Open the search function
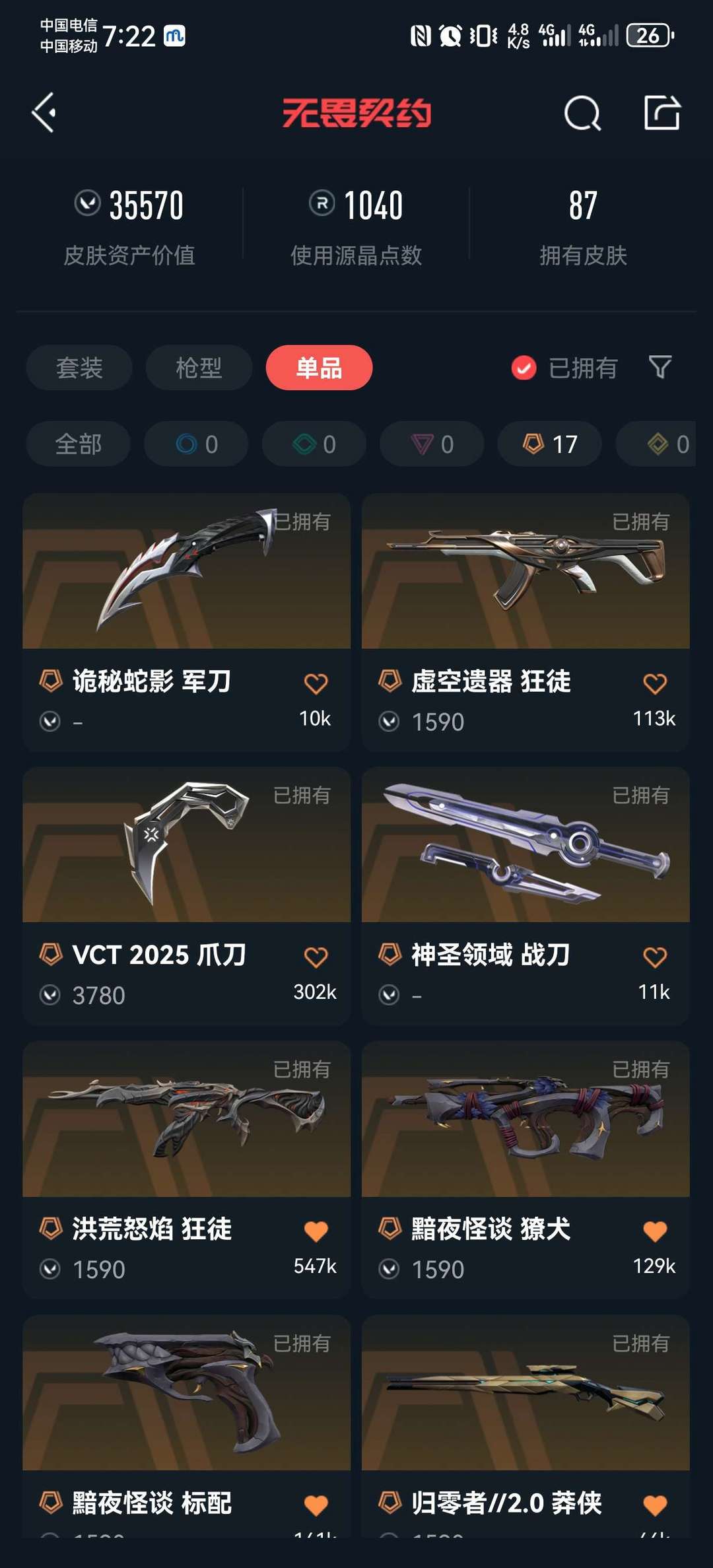This screenshot has height=1568, width=713. point(582,114)
